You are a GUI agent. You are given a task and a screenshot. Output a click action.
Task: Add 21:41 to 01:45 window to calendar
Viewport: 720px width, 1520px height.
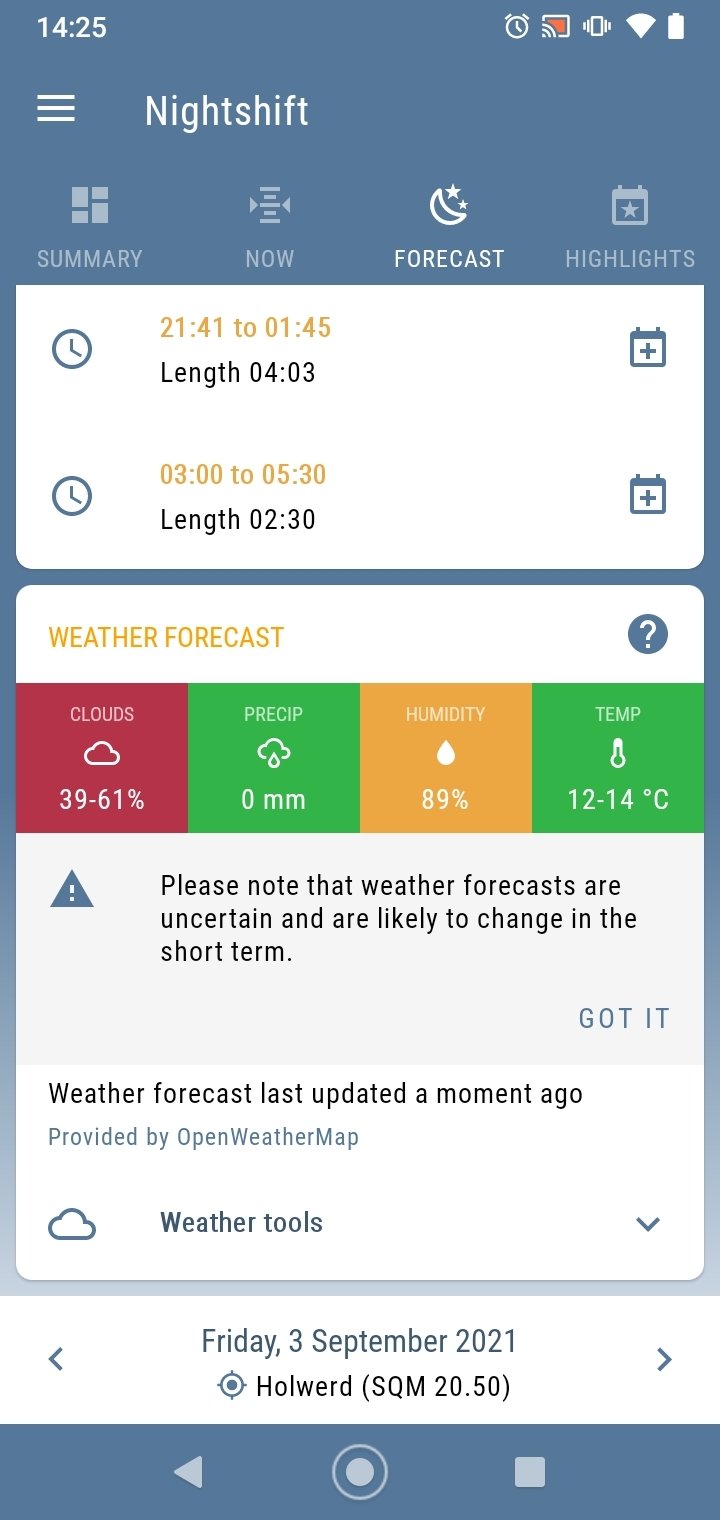pos(648,349)
